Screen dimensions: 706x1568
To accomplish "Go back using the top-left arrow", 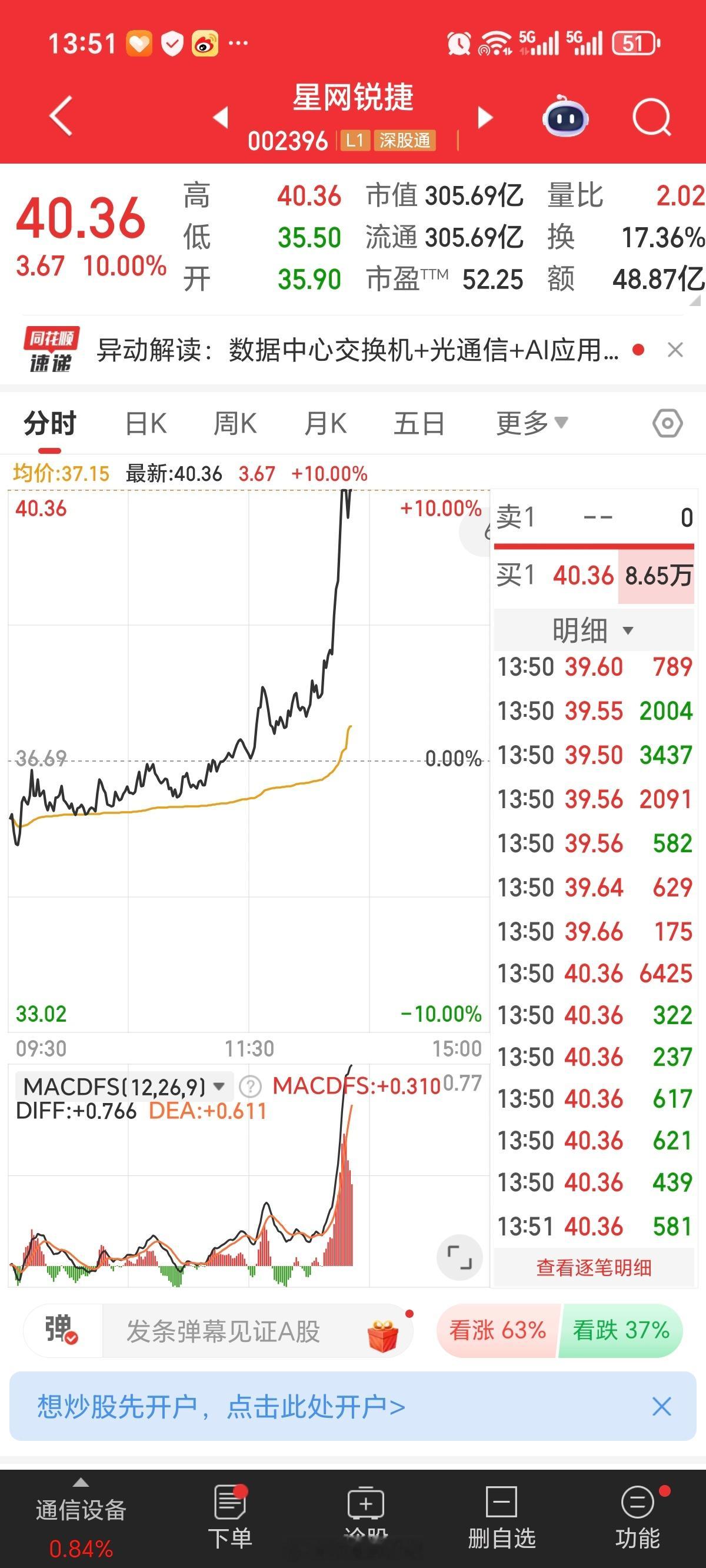I will tap(61, 115).
